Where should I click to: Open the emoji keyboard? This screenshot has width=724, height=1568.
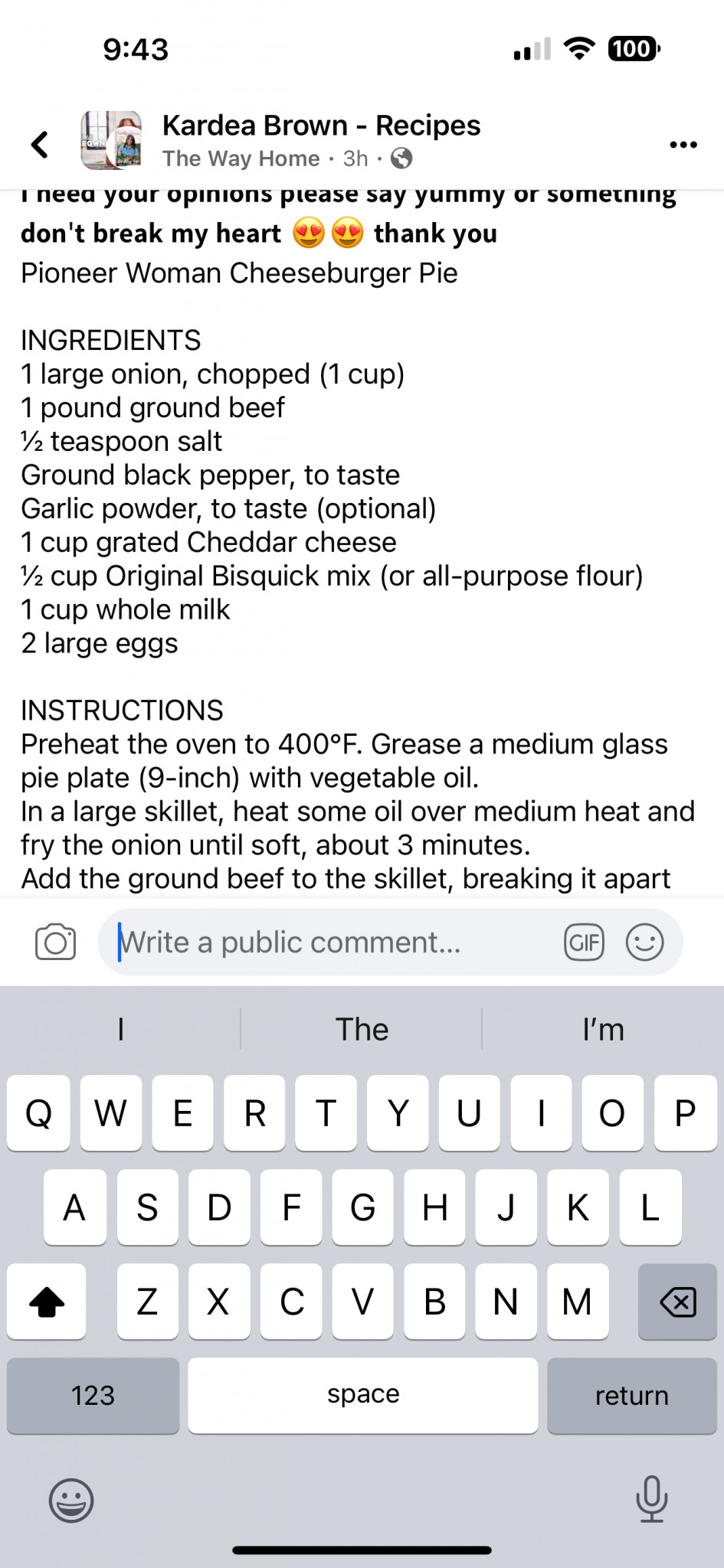tap(71, 1500)
